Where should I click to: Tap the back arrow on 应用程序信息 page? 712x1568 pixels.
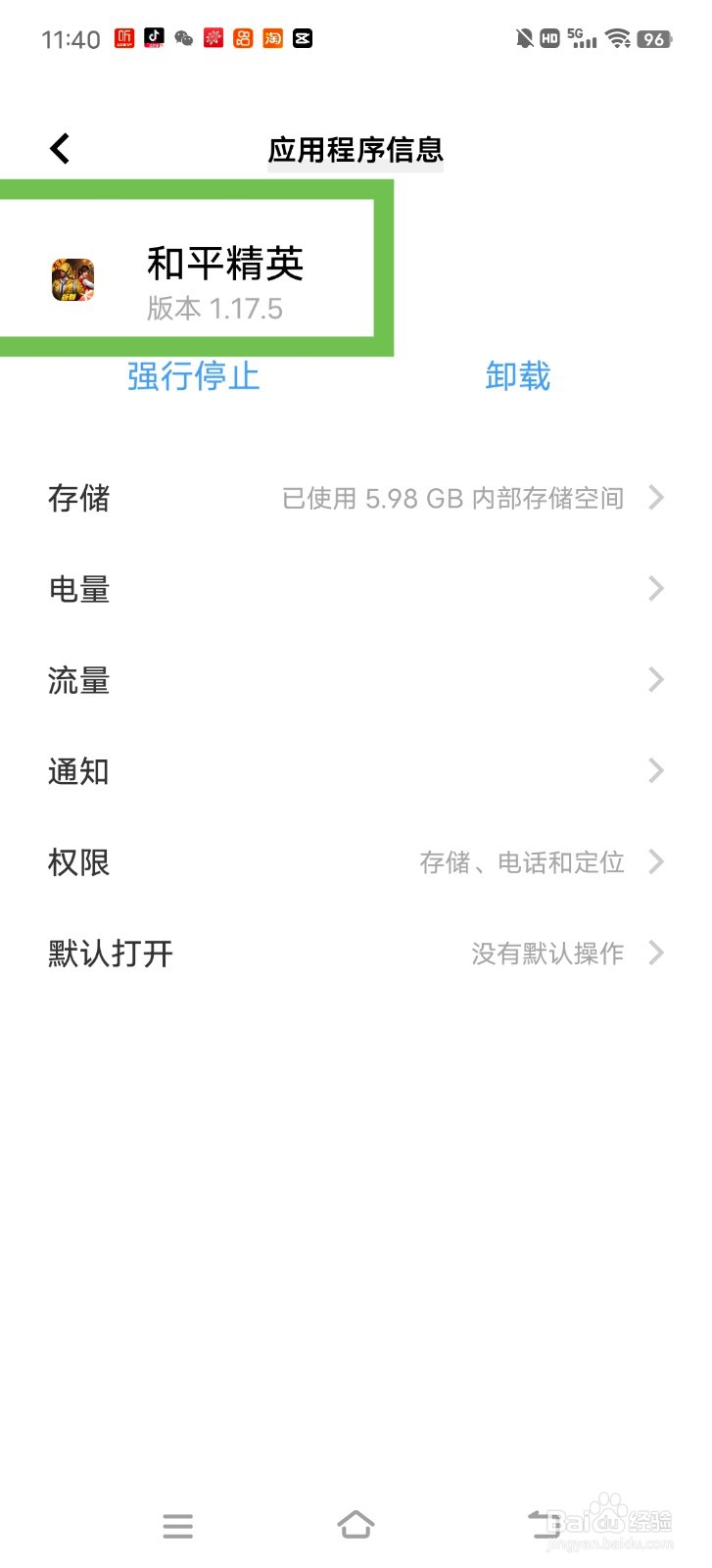coord(59,147)
